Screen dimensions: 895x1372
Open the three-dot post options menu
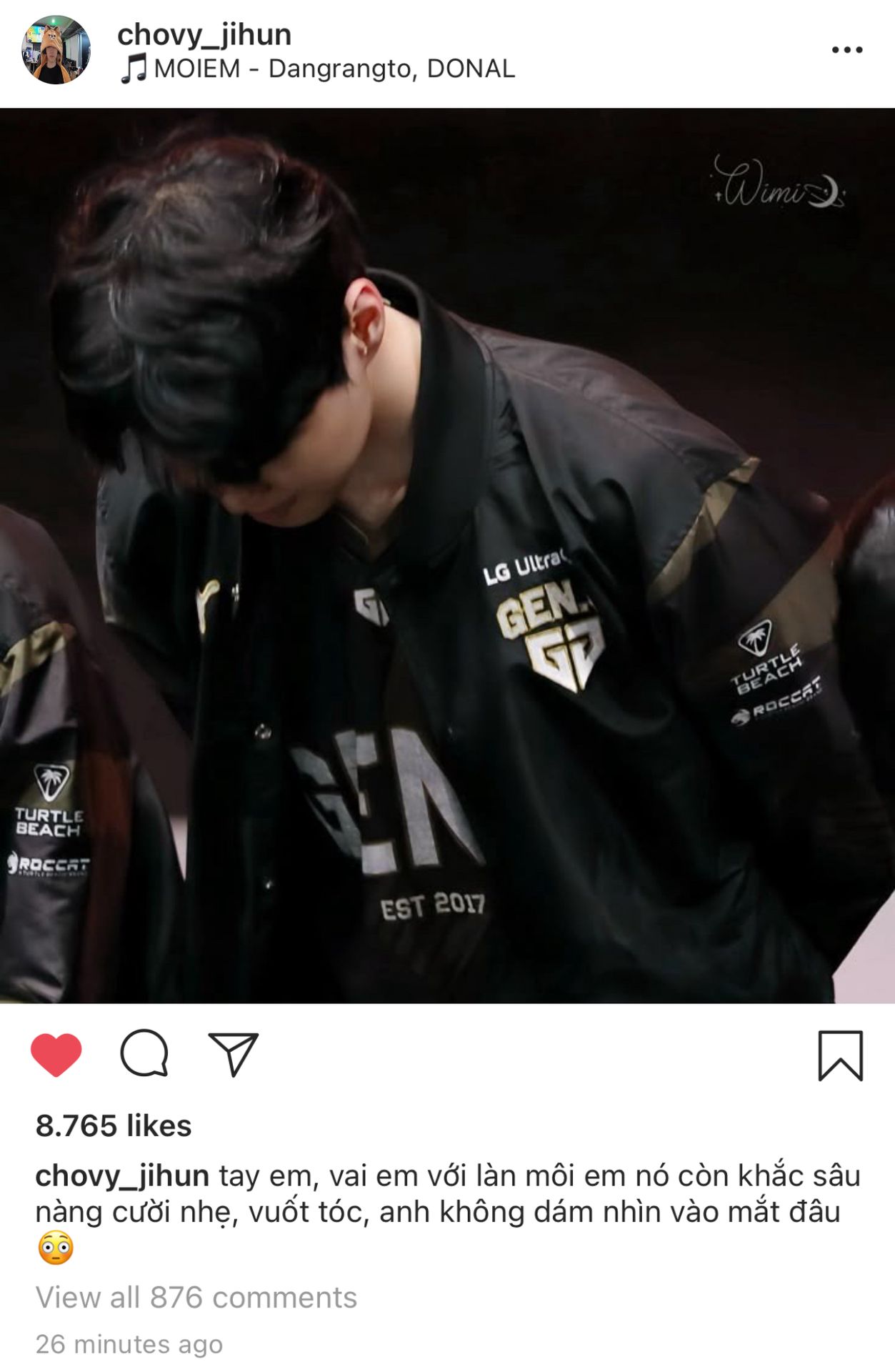(846, 50)
